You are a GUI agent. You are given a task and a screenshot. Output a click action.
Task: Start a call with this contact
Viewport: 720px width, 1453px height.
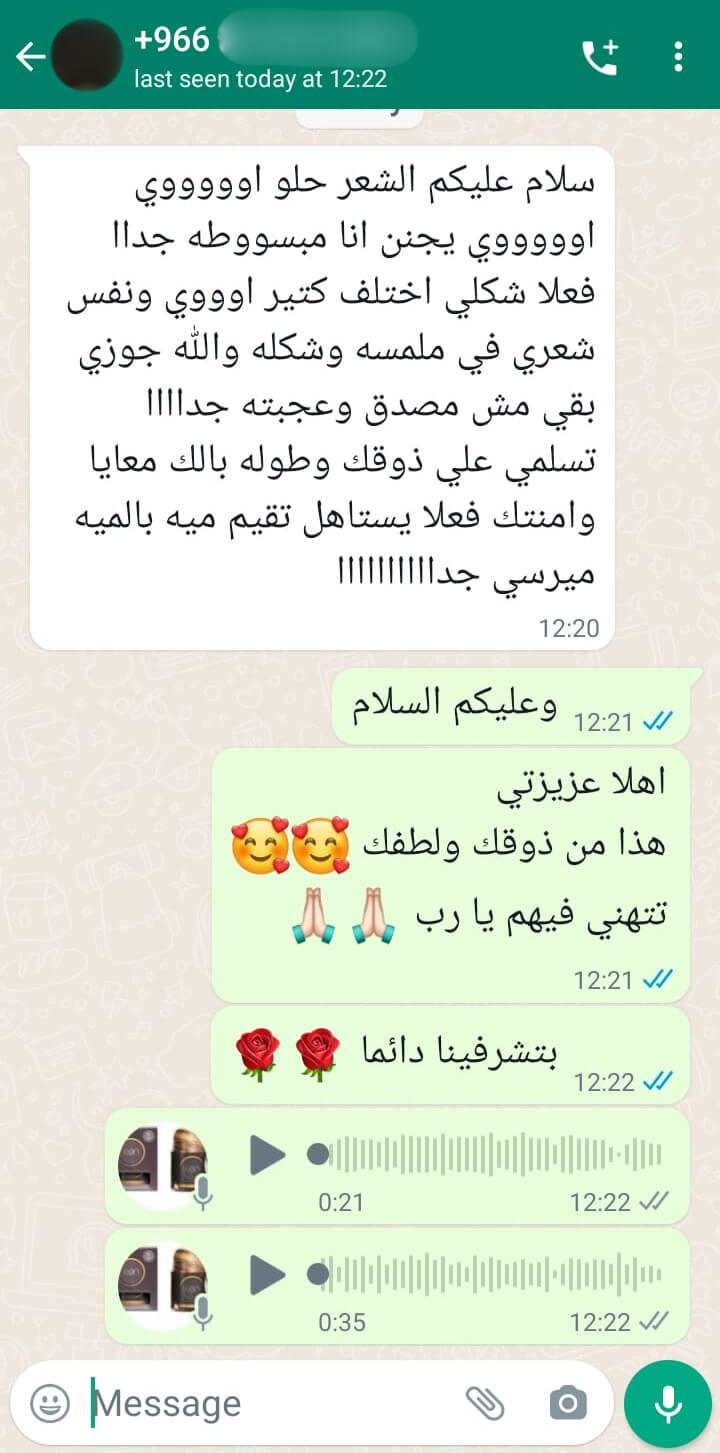click(x=601, y=57)
